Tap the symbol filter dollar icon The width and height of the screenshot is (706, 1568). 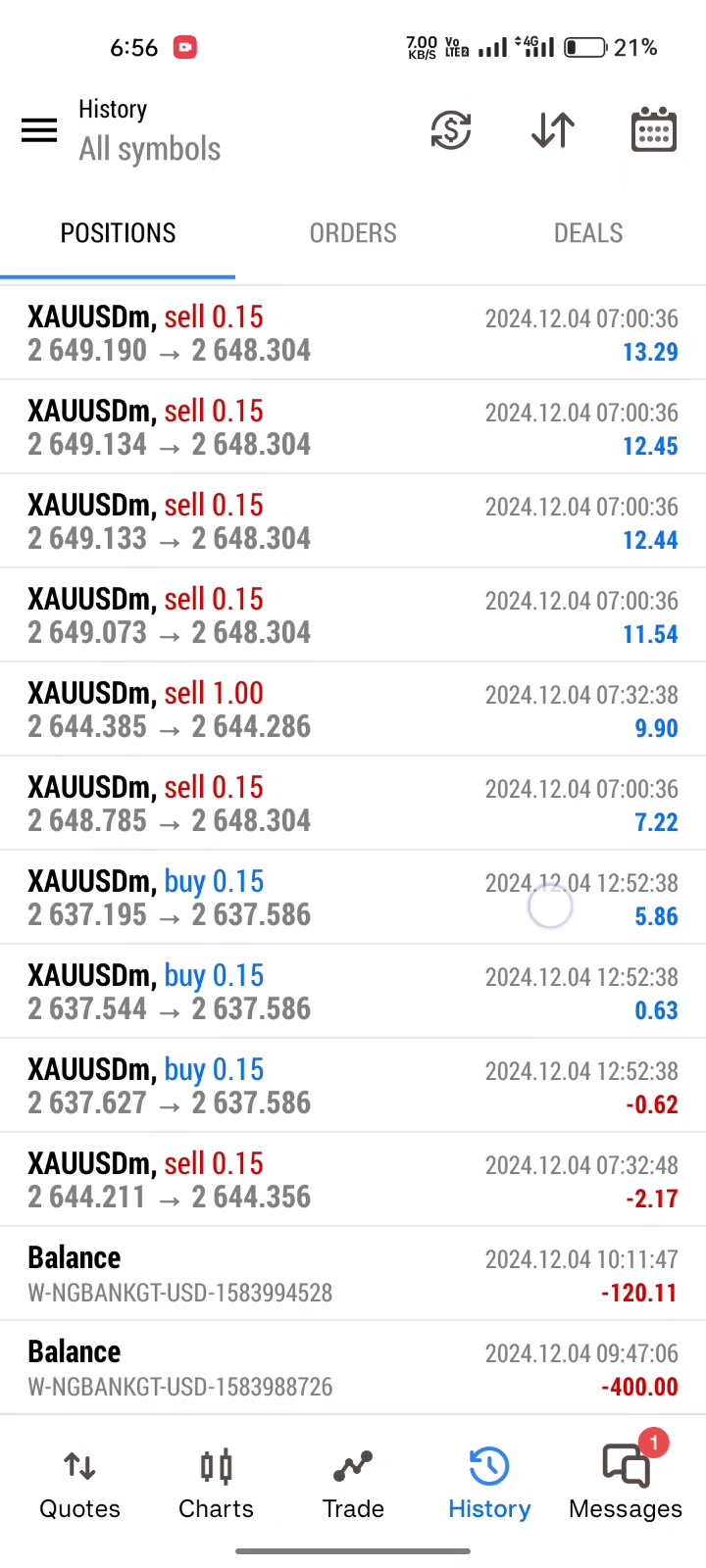(451, 130)
